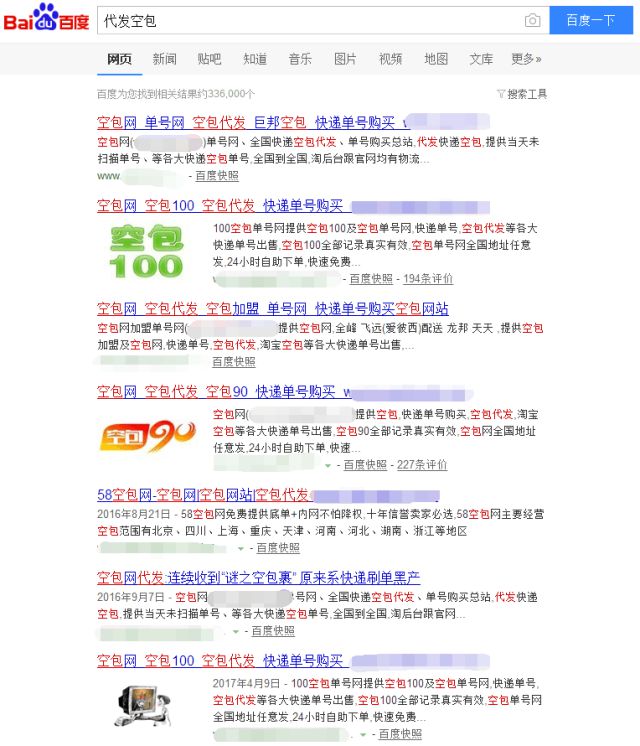
Task: Switch to the 图片 tab
Action: pyautogui.click(x=345, y=59)
